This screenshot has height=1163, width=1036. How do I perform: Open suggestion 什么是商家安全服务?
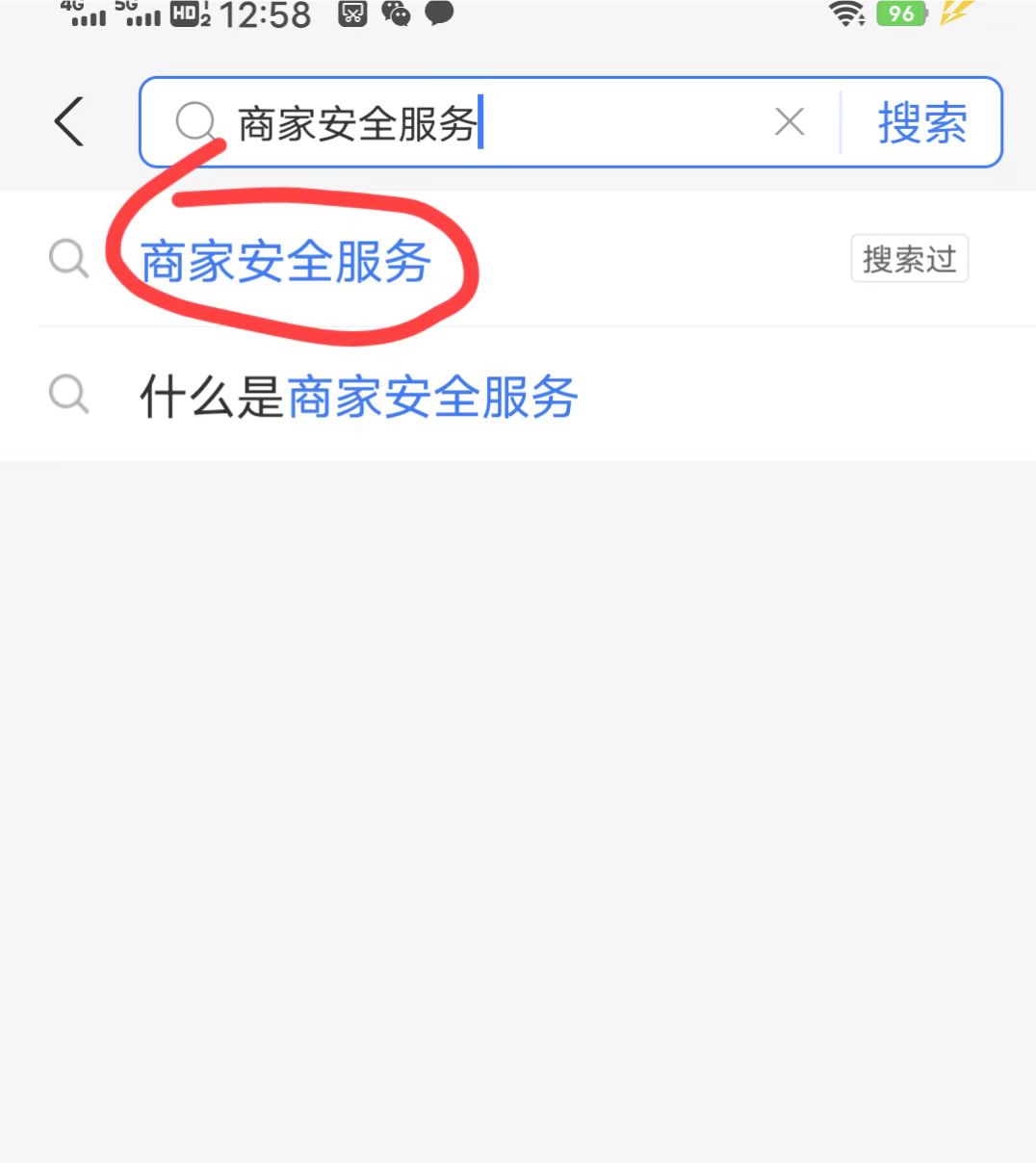[x=358, y=397]
